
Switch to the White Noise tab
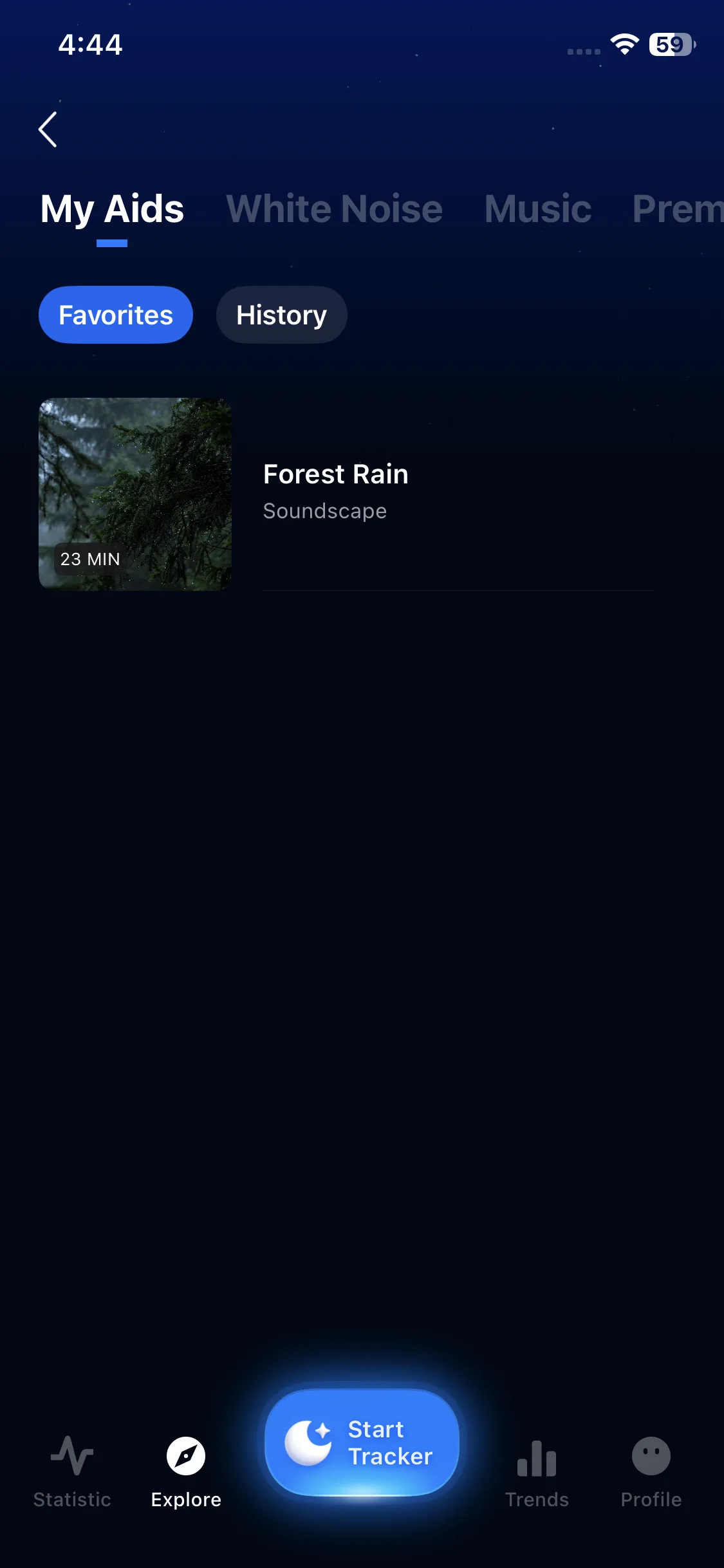pos(334,209)
